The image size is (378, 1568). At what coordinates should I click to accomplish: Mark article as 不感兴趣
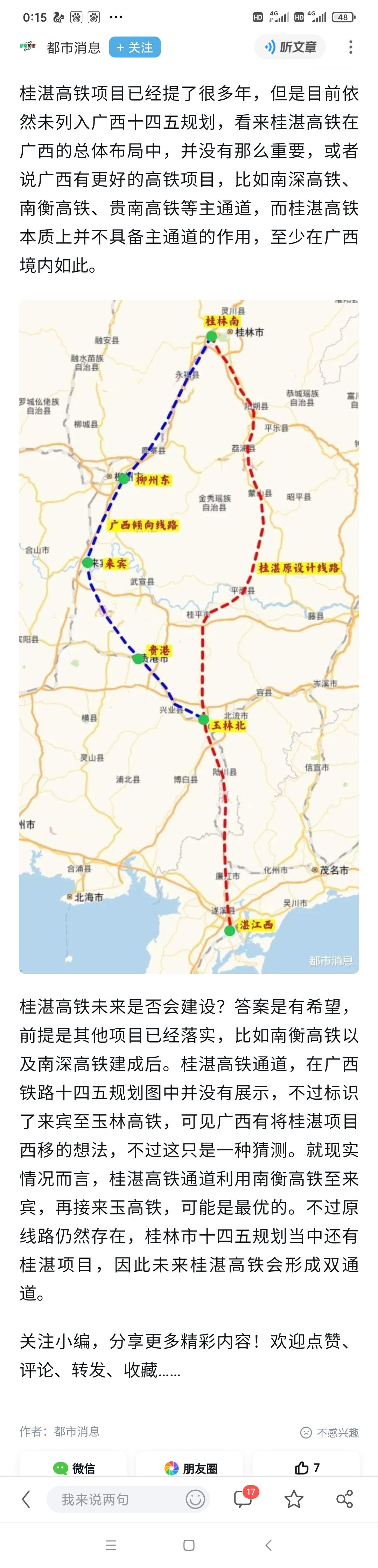pos(330,1433)
